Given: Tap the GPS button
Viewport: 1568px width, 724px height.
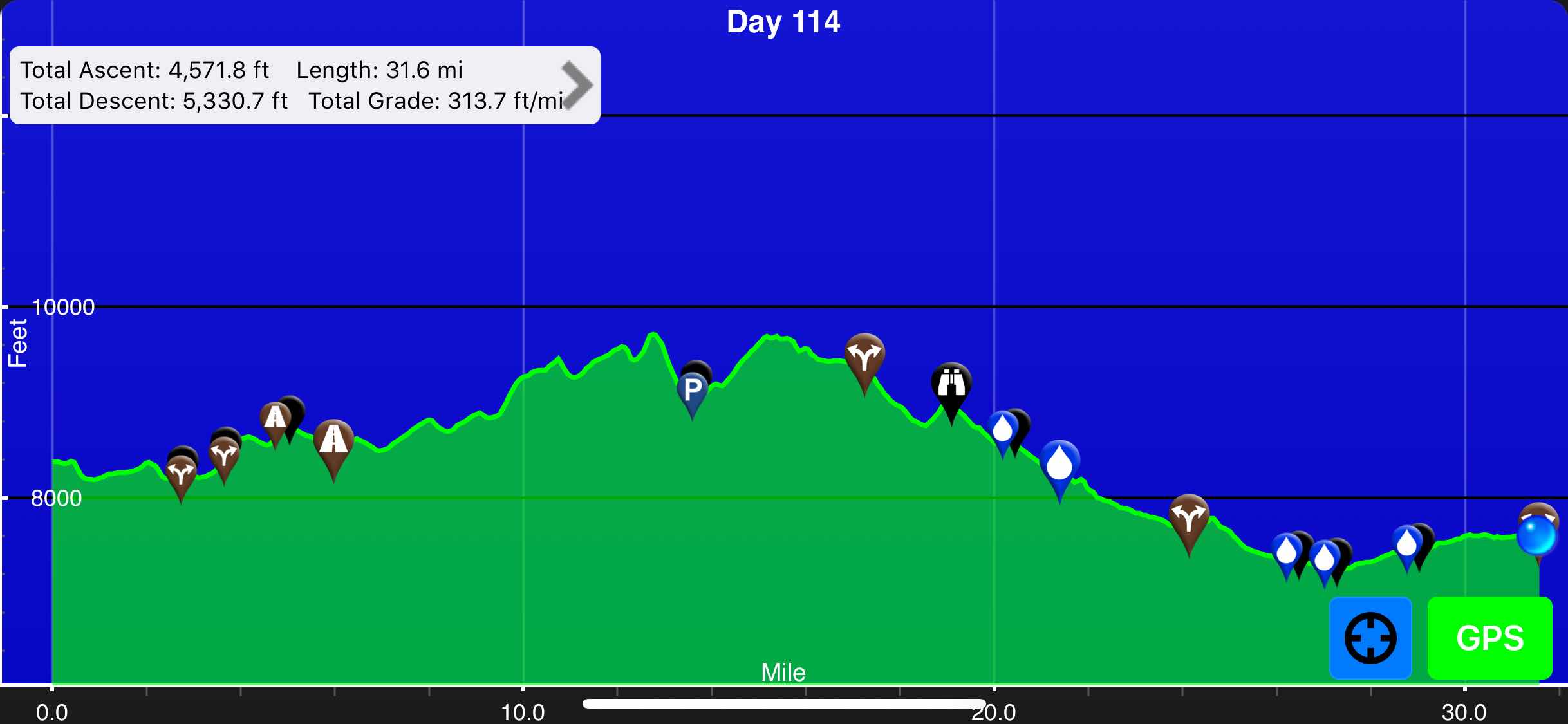Looking at the screenshot, I should [1489, 638].
